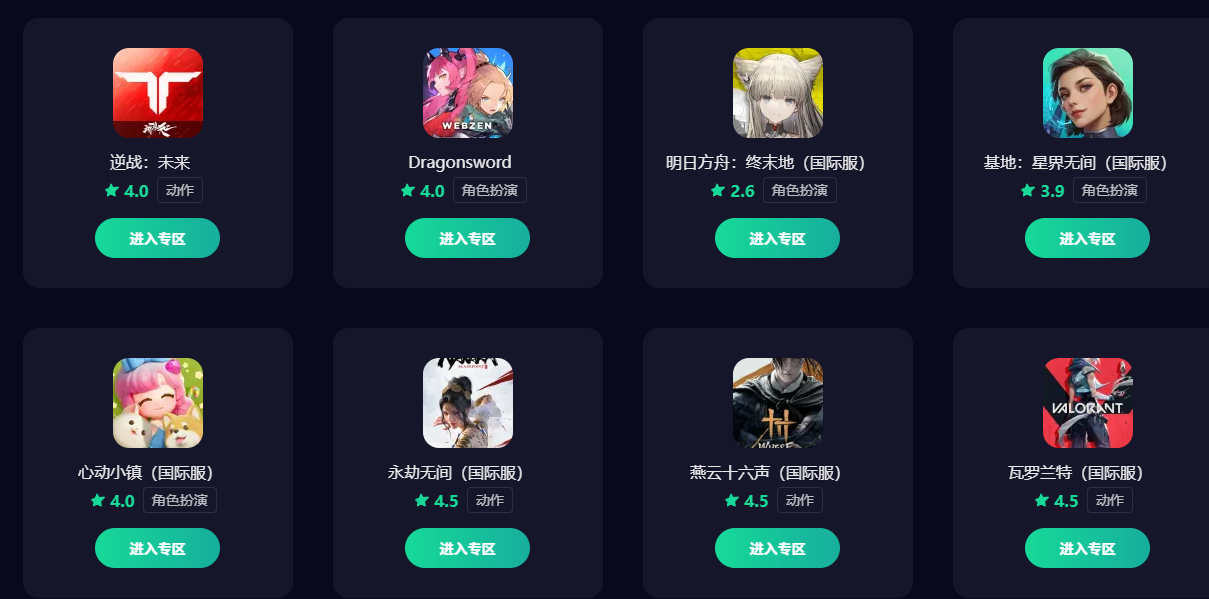Tap 进入专区 for 基地：星界无间

coord(1087,238)
